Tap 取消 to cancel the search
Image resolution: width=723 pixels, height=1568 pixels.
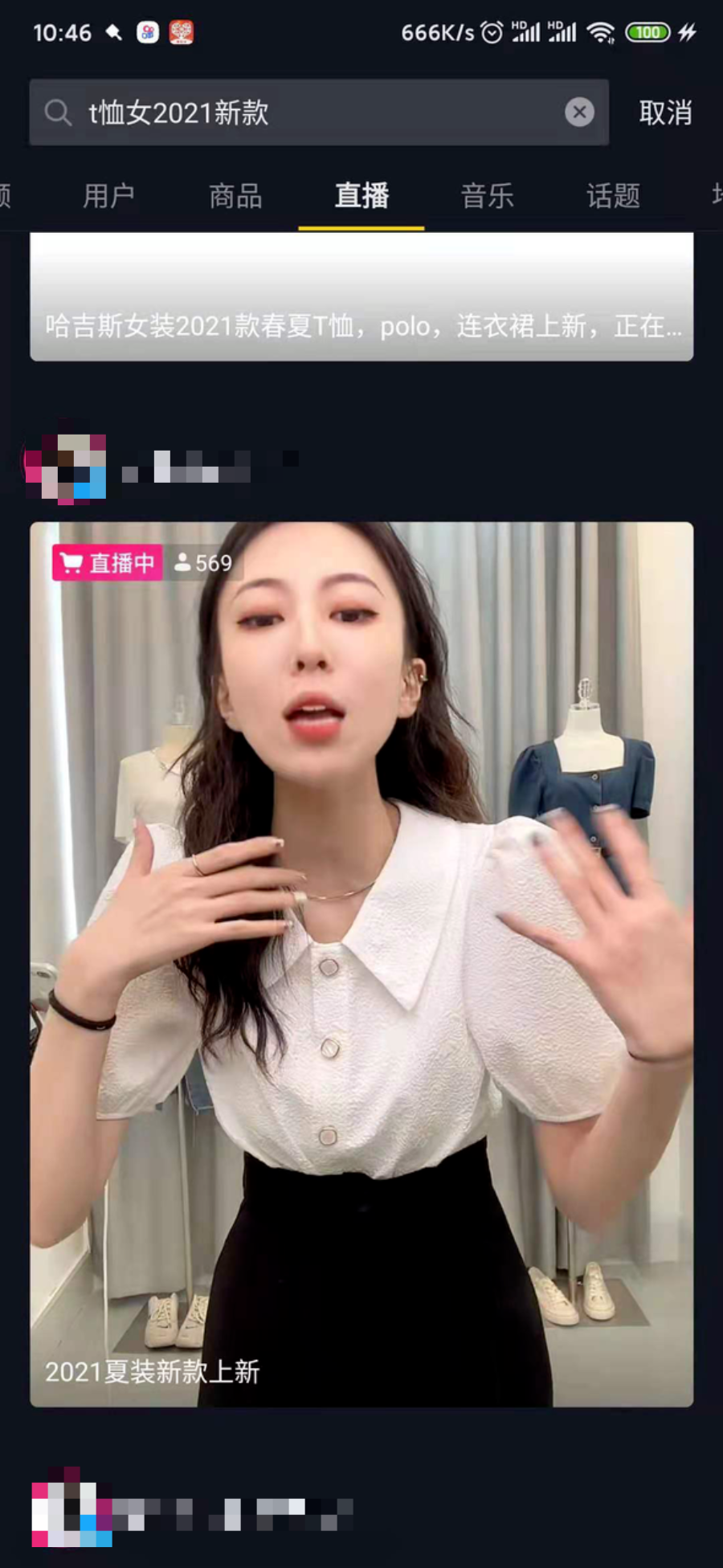click(665, 112)
